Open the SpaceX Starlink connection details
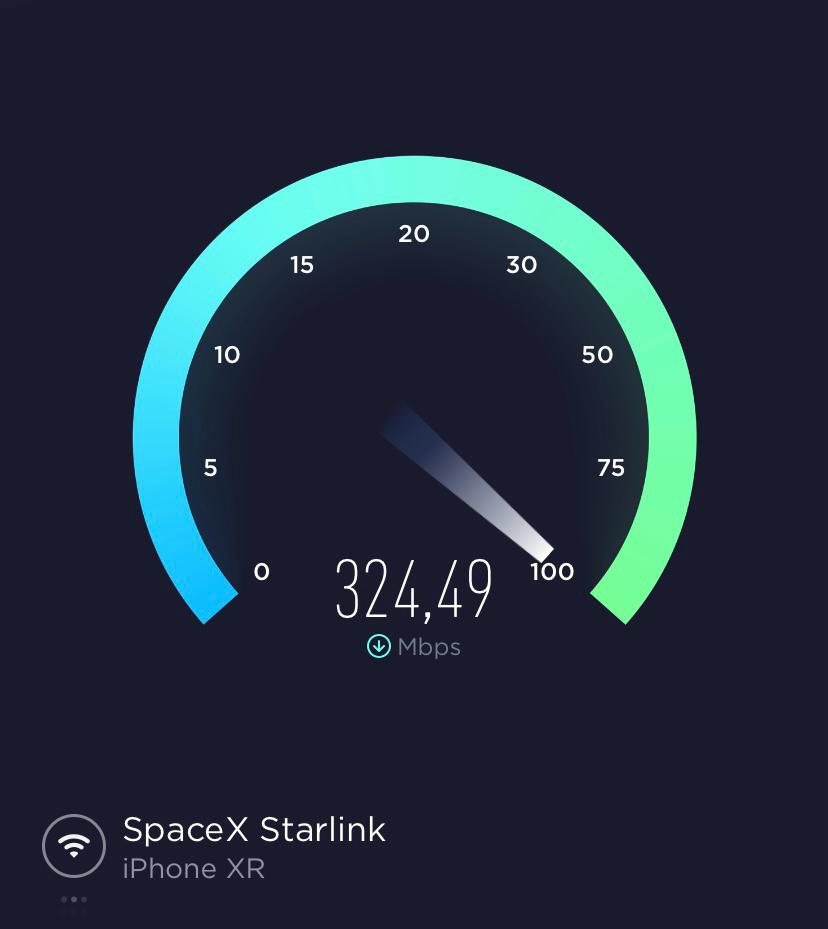Image resolution: width=828 pixels, height=929 pixels. [253, 830]
